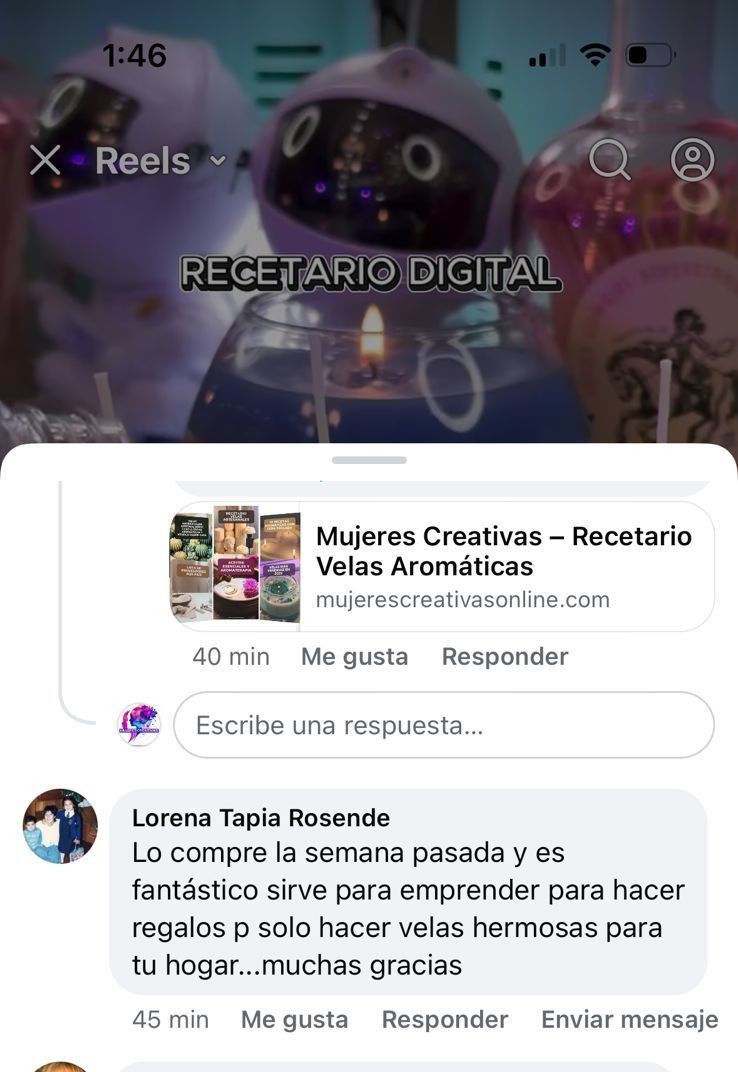
Task: Open Lorena Tapia Rosende's profile picture
Action: (x=60, y=826)
